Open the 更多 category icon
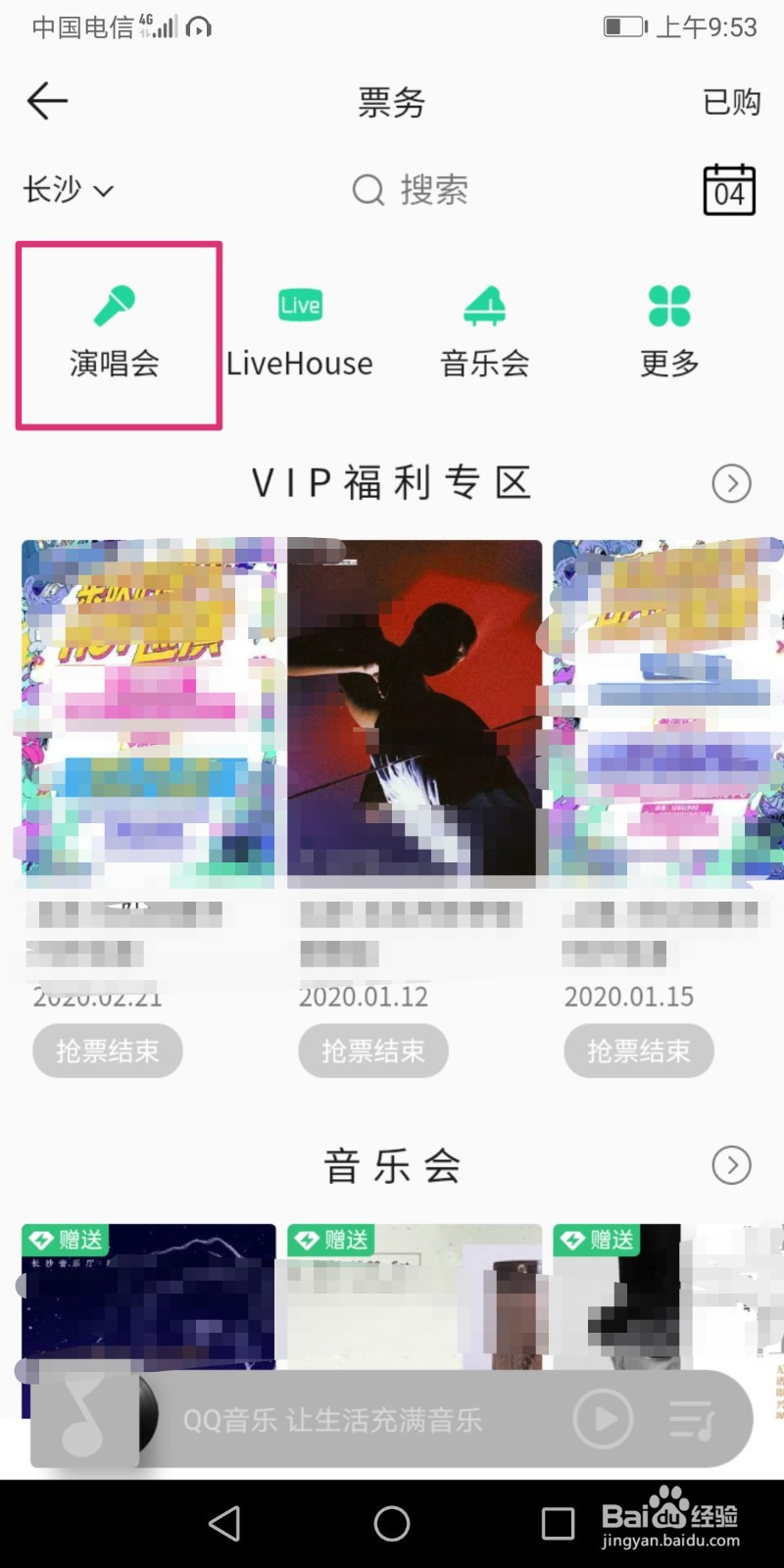 (x=668, y=305)
